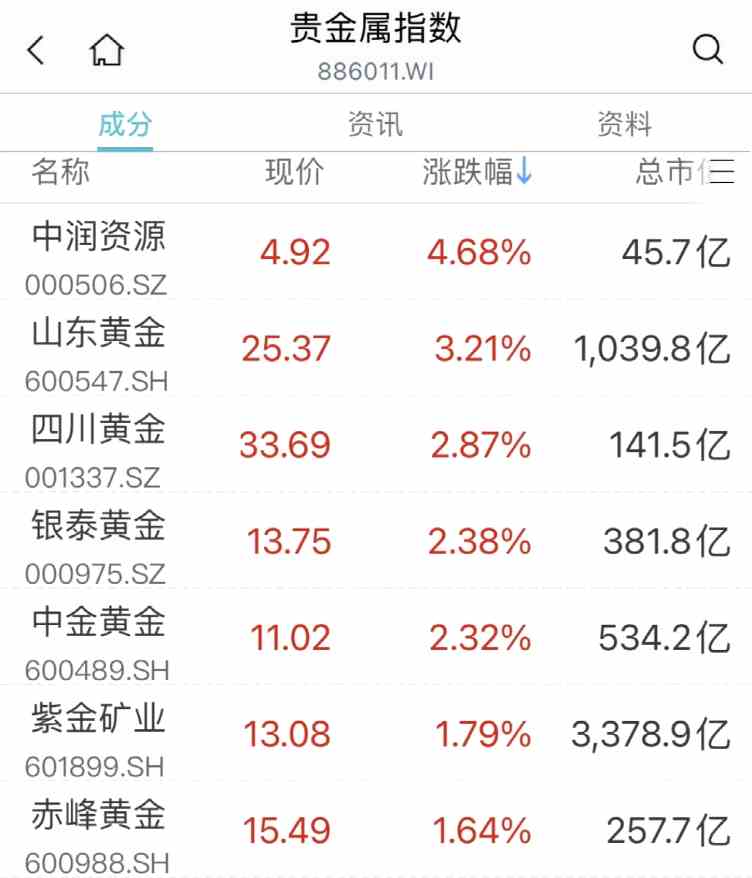The height and width of the screenshot is (878, 752).
Task: Open the search magnifier
Action: click(x=707, y=50)
